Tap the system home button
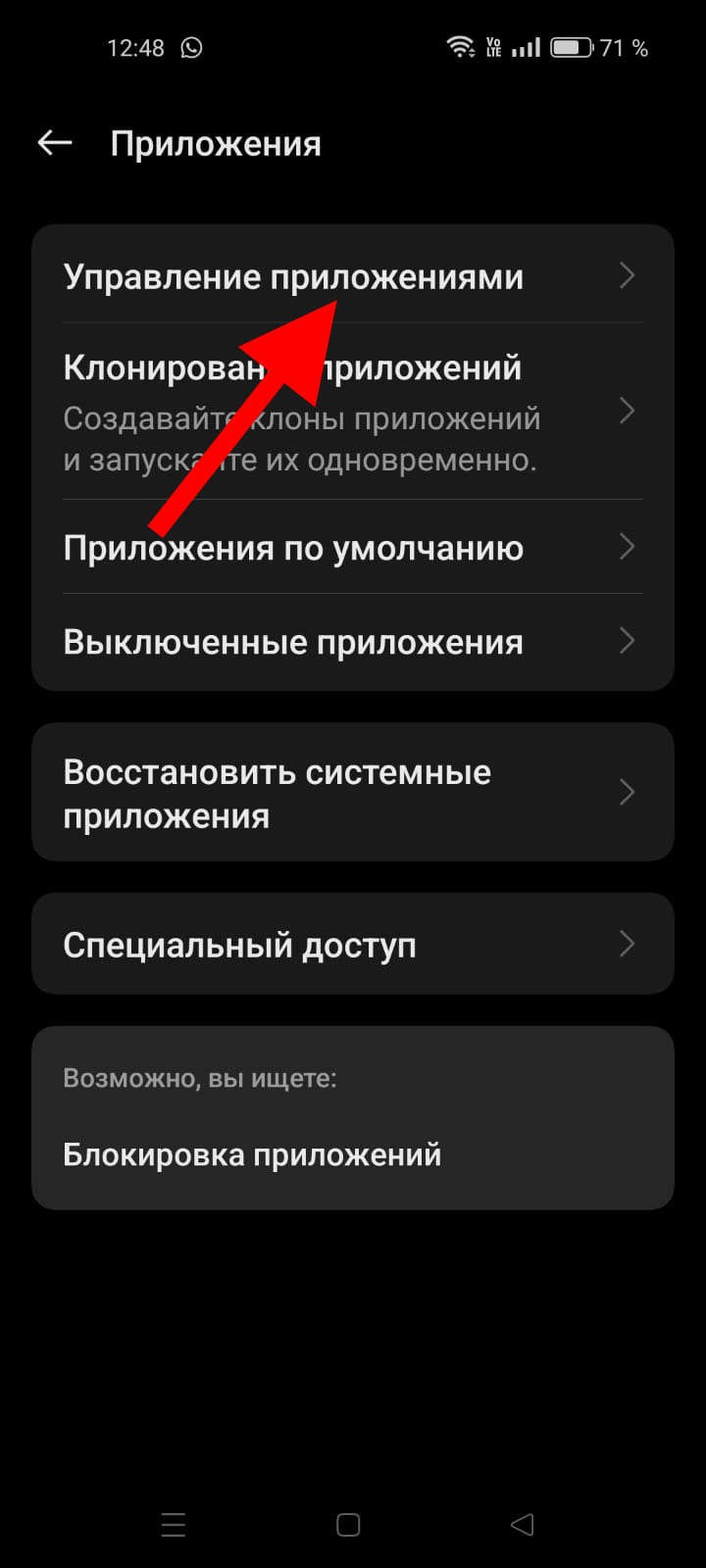The image size is (706, 1568). coord(348,1525)
